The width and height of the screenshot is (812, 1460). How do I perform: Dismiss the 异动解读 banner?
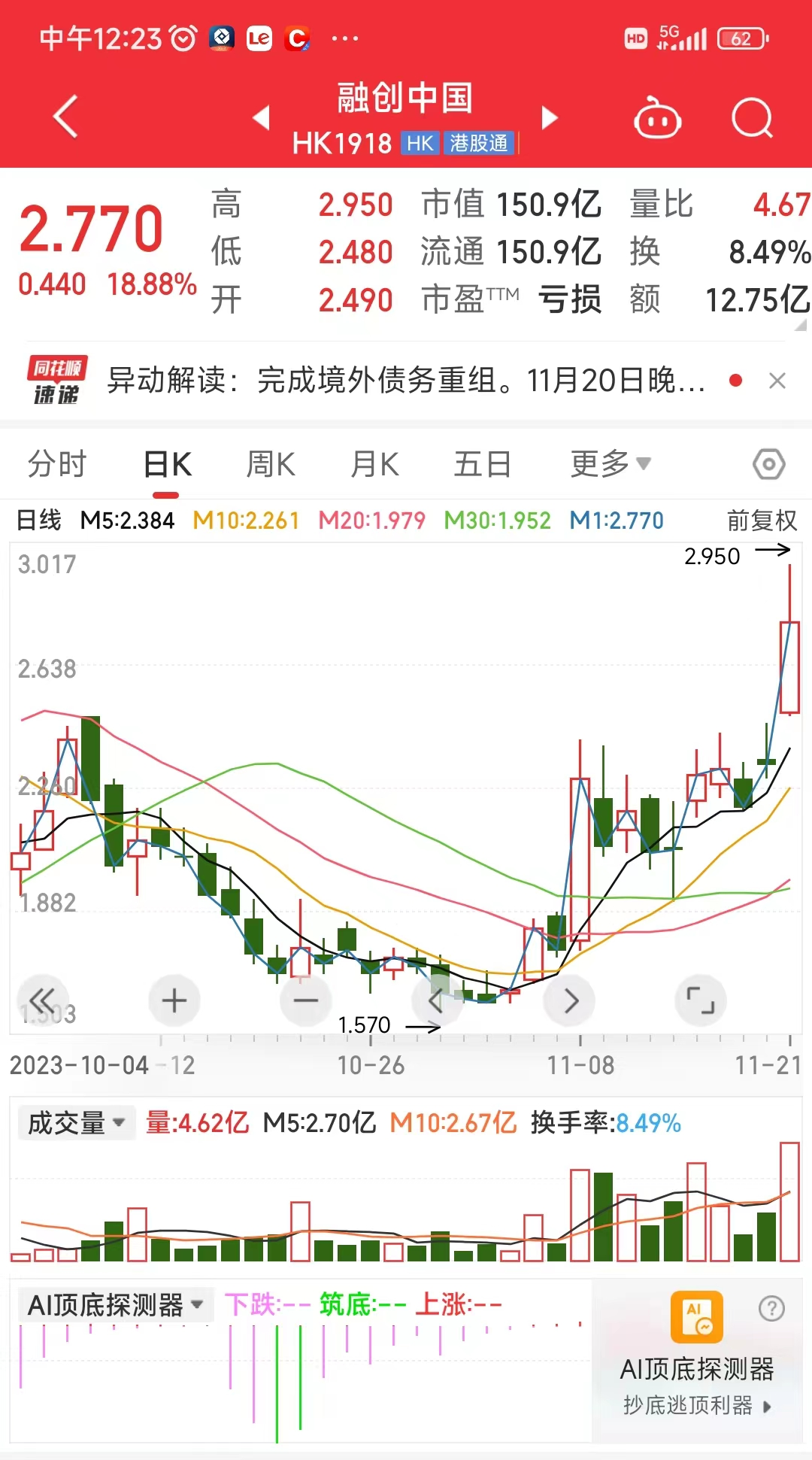tap(777, 381)
